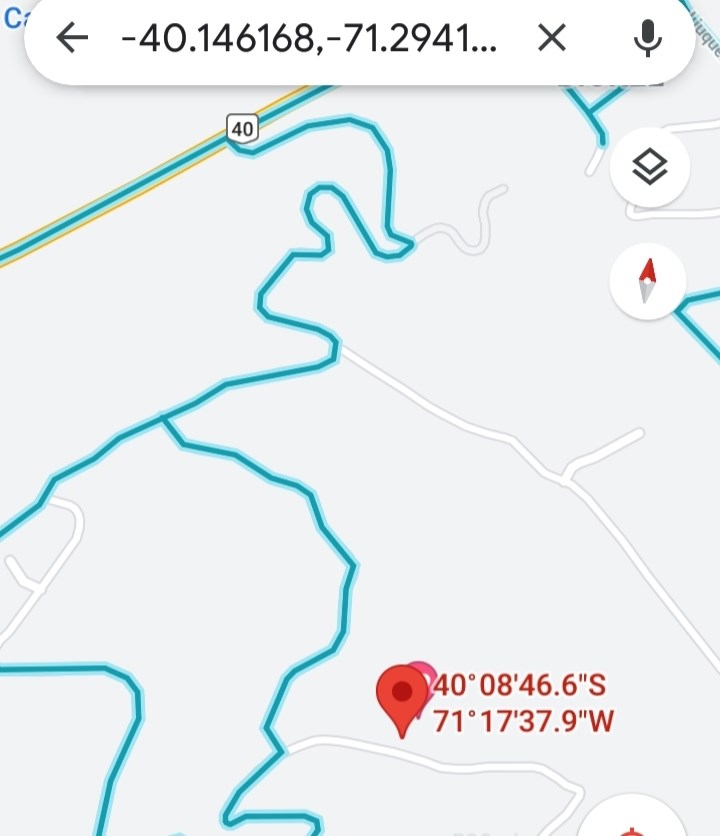The height and width of the screenshot is (836, 720).
Task: Reset map orientation with the compass
Action: tap(648, 281)
